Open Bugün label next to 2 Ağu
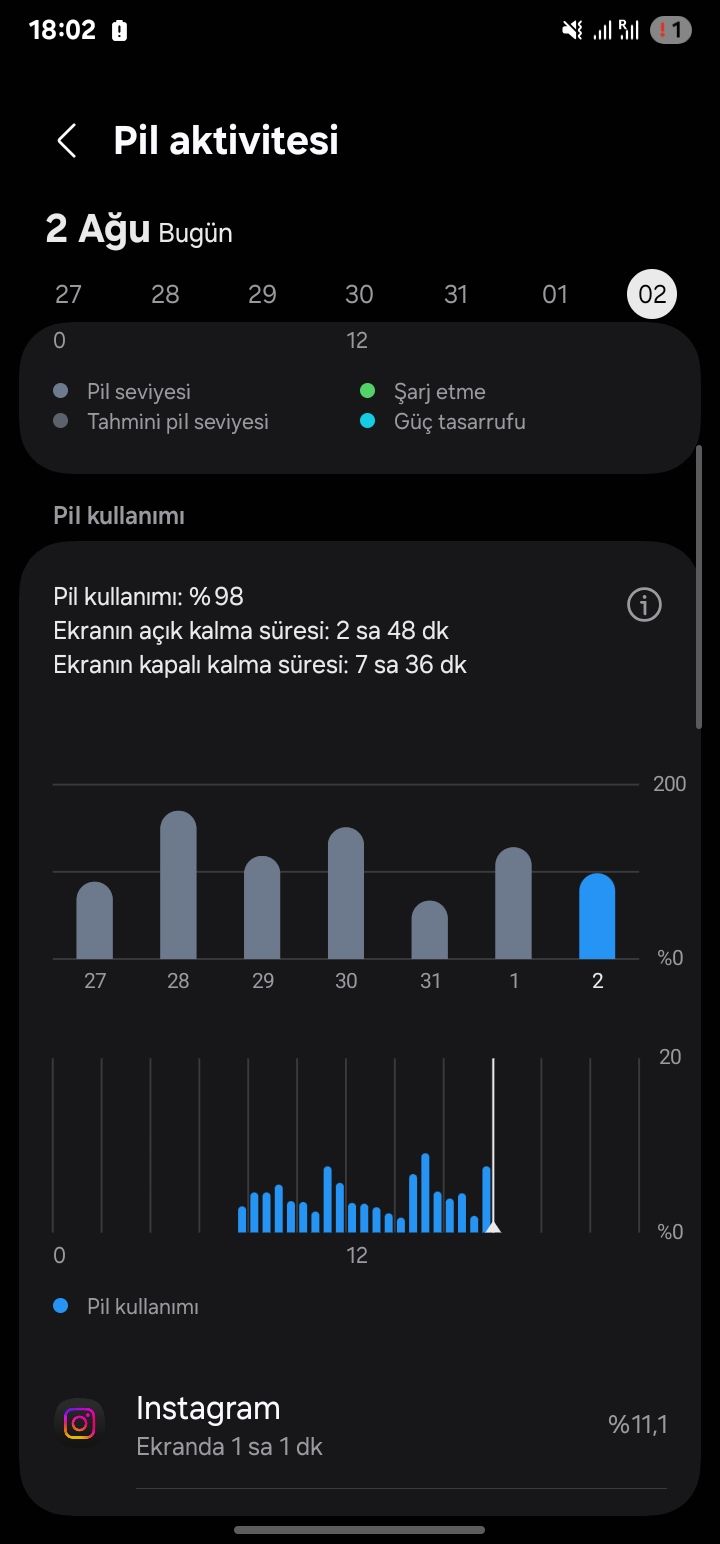Screen dimensions: 720x1544 (x=194, y=233)
